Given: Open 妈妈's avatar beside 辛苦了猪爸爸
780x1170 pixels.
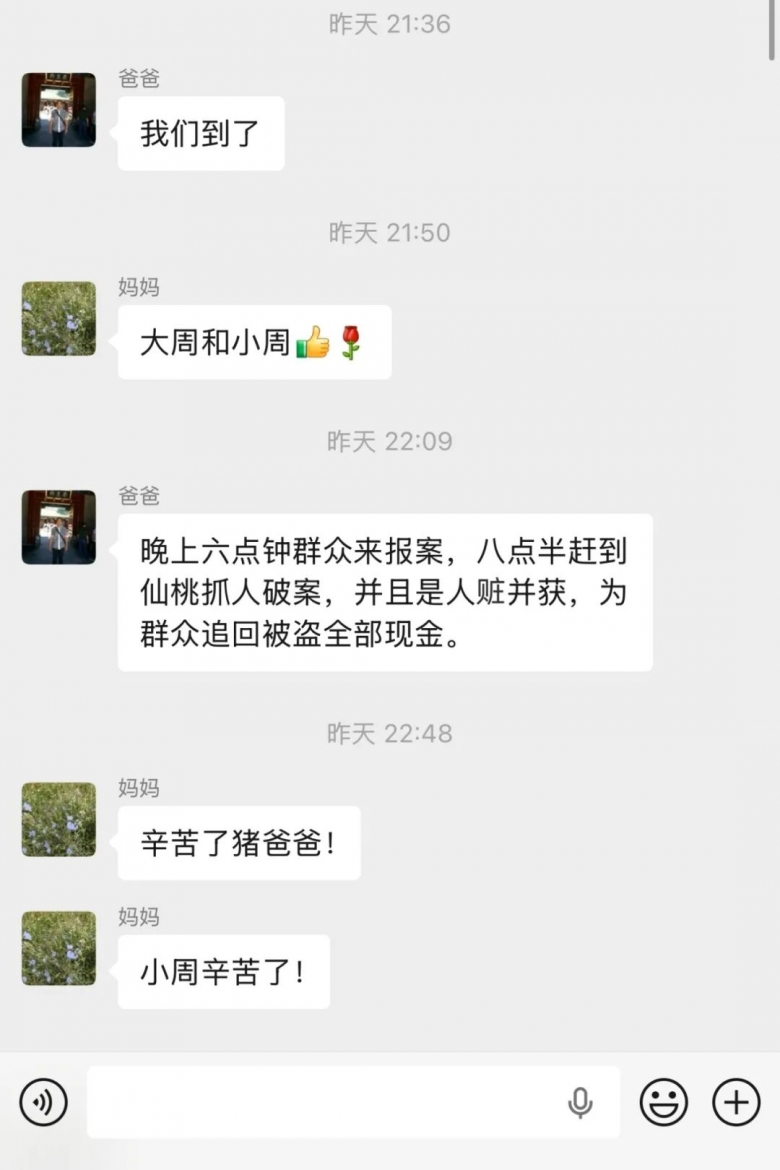Looking at the screenshot, I should tap(57, 820).
